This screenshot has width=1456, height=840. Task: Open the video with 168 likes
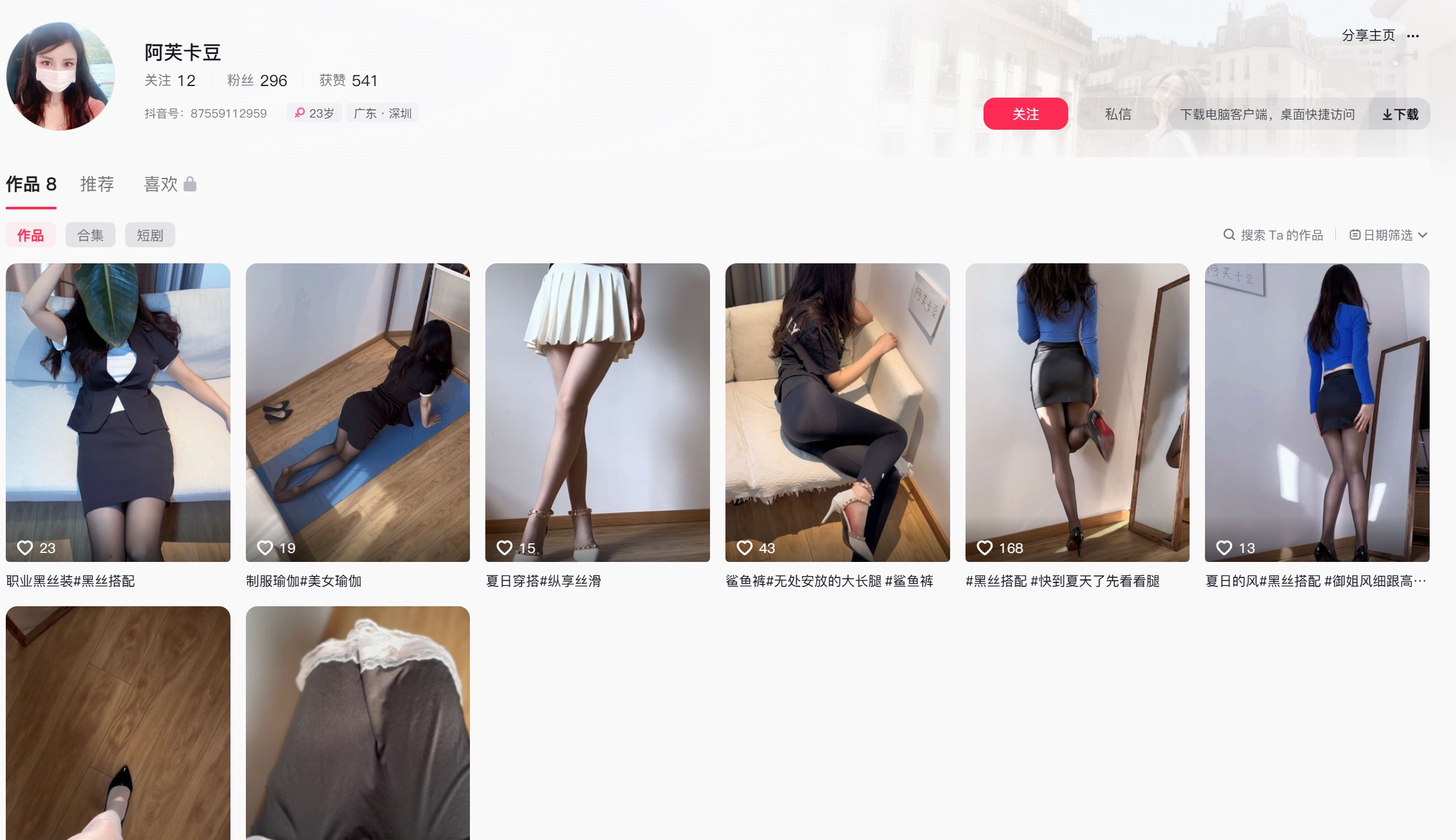point(1077,412)
